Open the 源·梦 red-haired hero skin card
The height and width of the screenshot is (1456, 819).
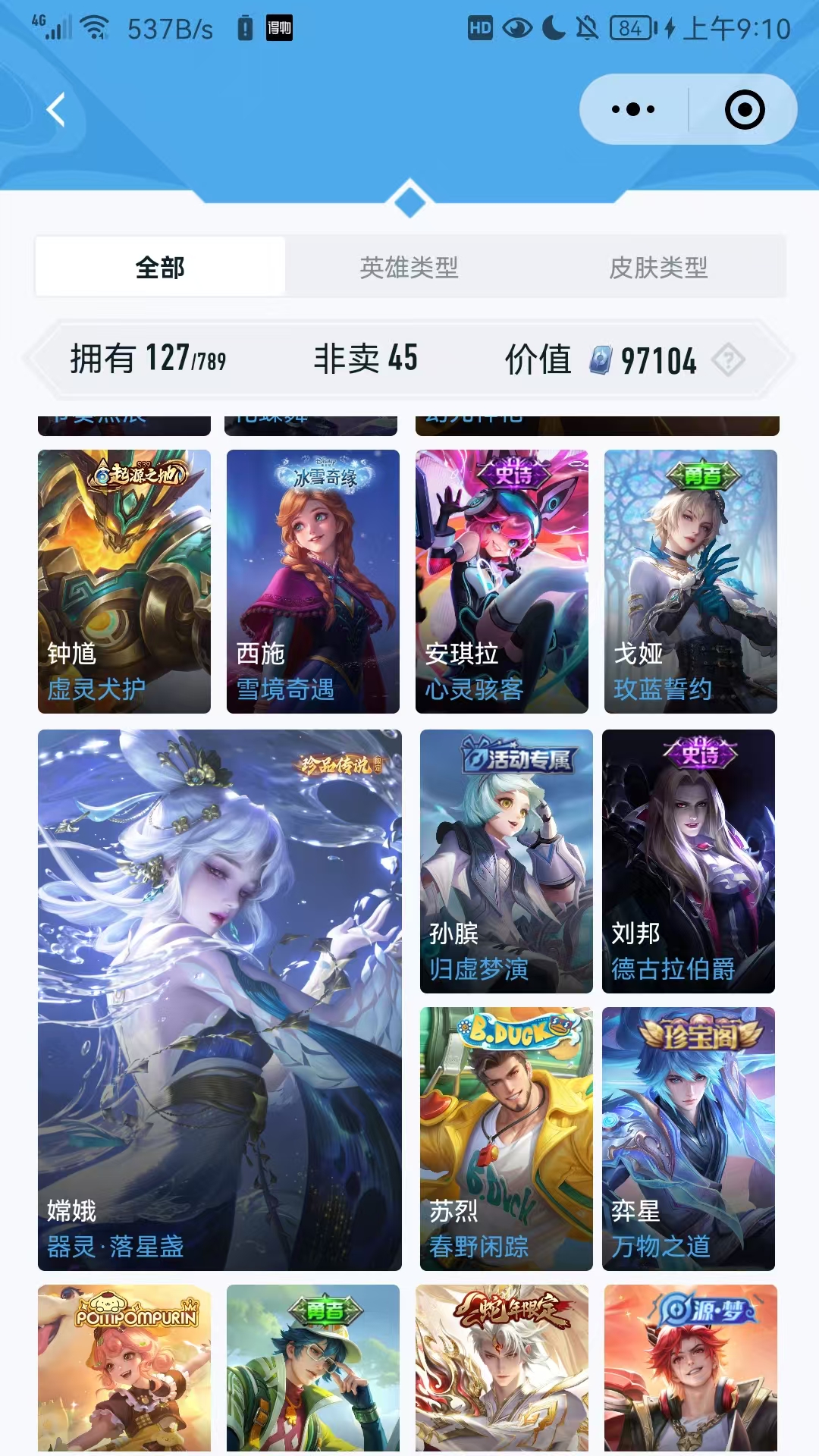[690, 1367]
